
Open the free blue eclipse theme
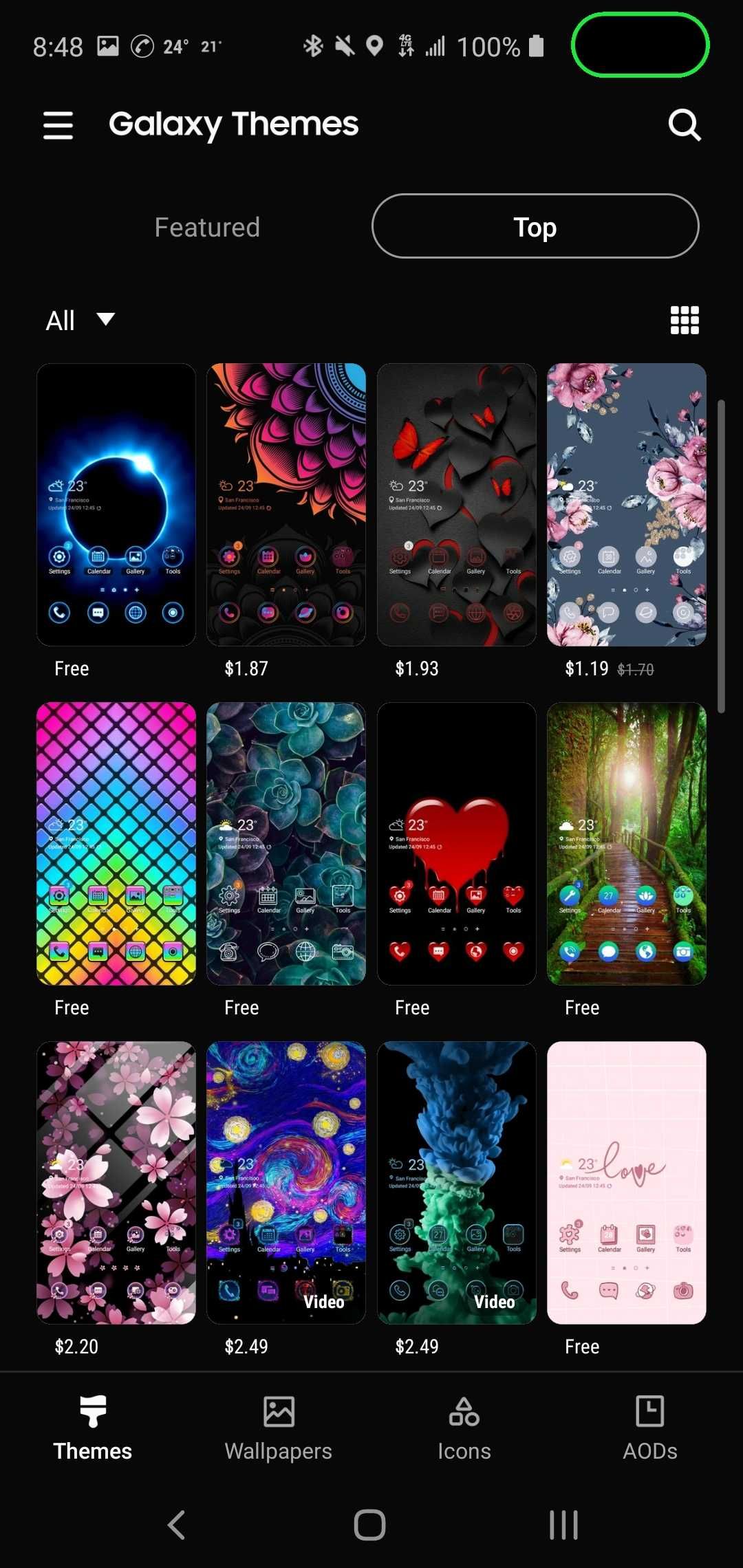click(116, 505)
